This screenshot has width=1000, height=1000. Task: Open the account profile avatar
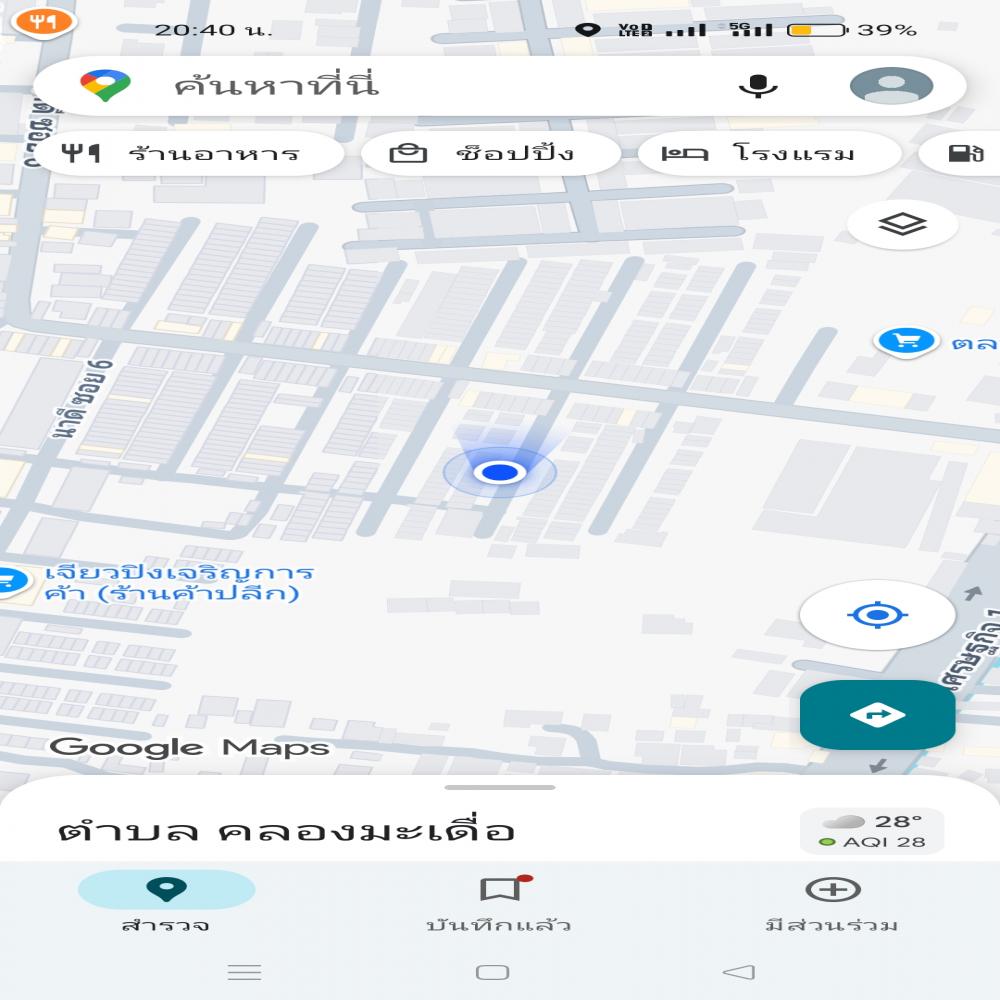[890, 86]
